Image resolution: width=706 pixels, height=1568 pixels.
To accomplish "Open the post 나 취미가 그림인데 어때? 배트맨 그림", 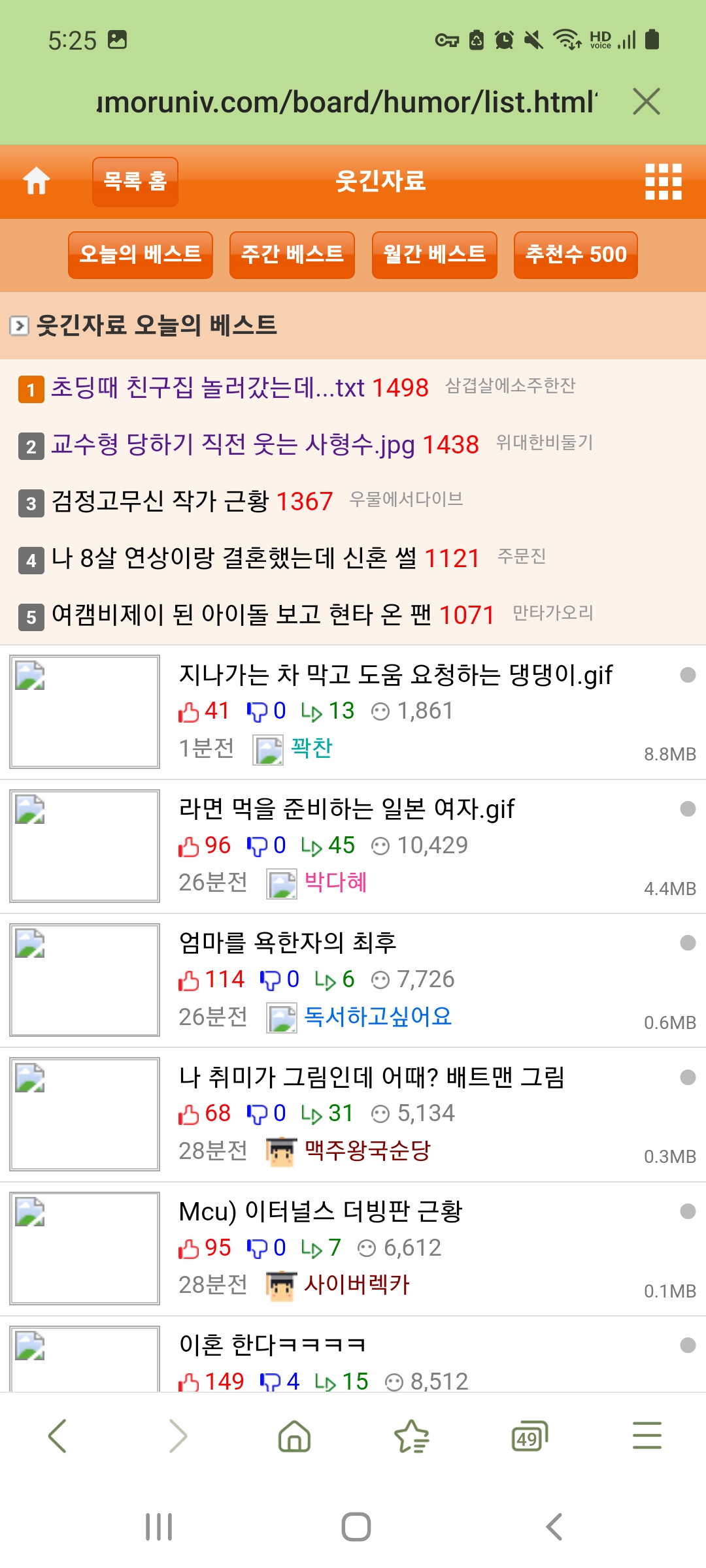I will point(372,1078).
